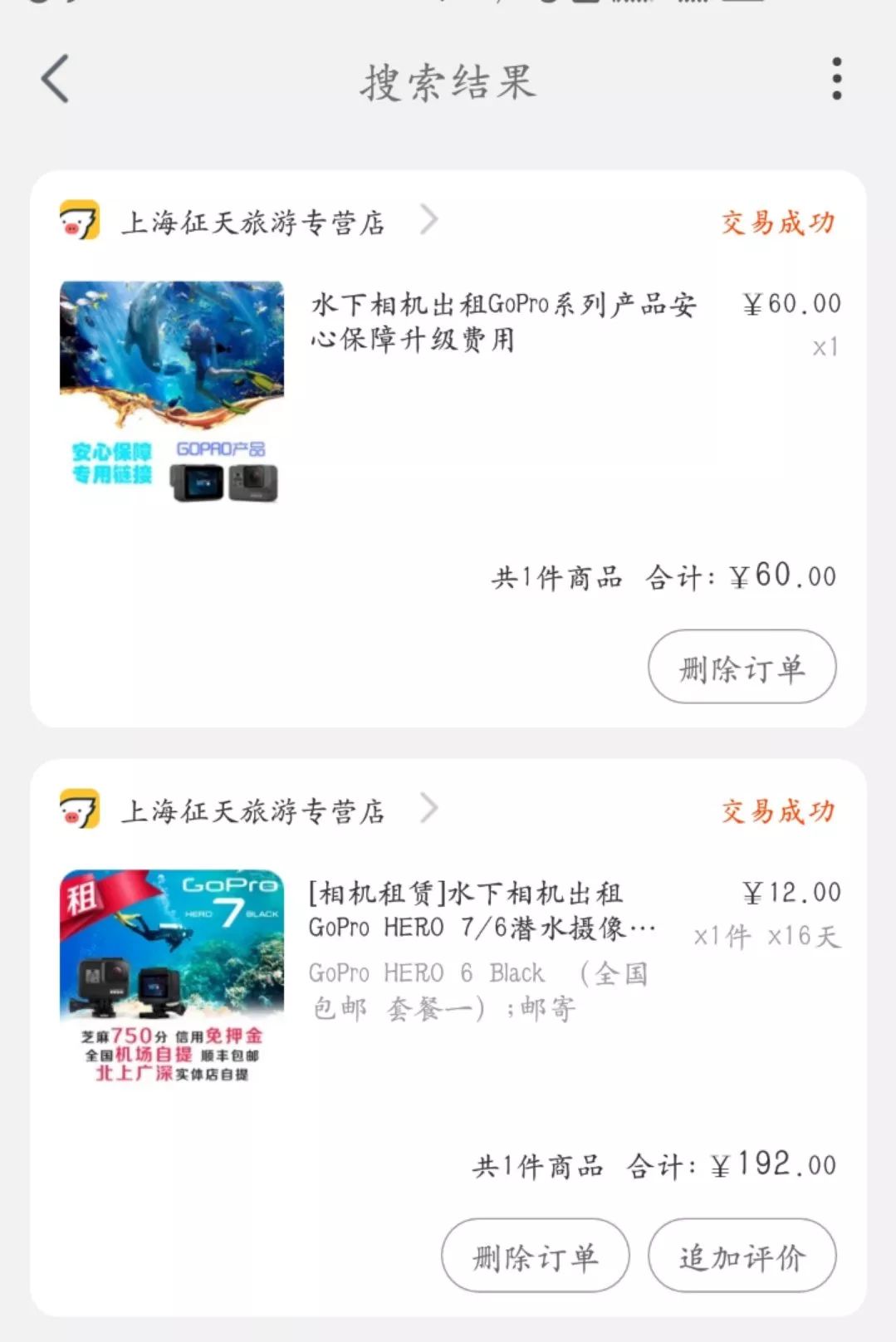Image resolution: width=896 pixels, height=1342 pixels.
Task: Open the 水下相机出租GoPro安心保障 order
Action: click(x=502, y=322)
